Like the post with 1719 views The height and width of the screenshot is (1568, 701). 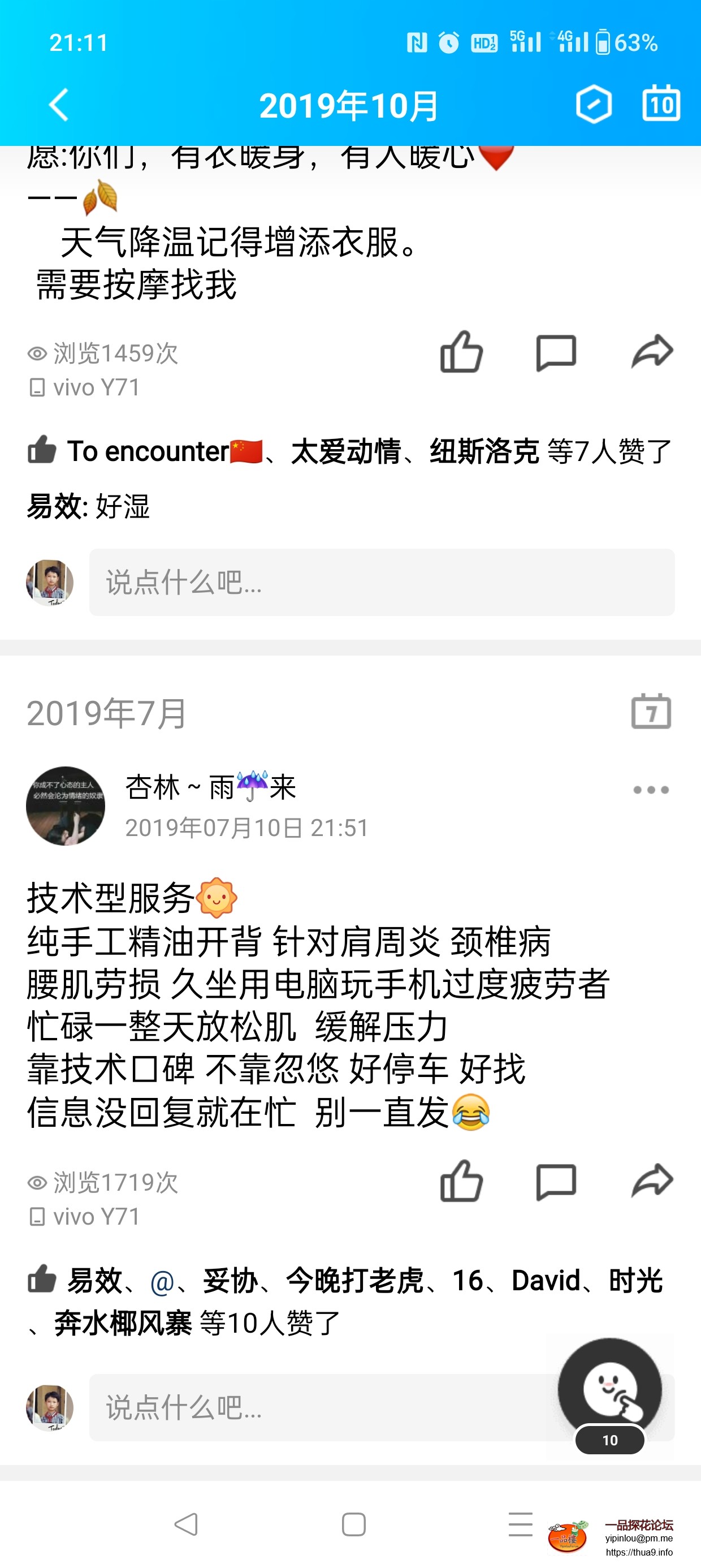click(x=461, y=1182)
